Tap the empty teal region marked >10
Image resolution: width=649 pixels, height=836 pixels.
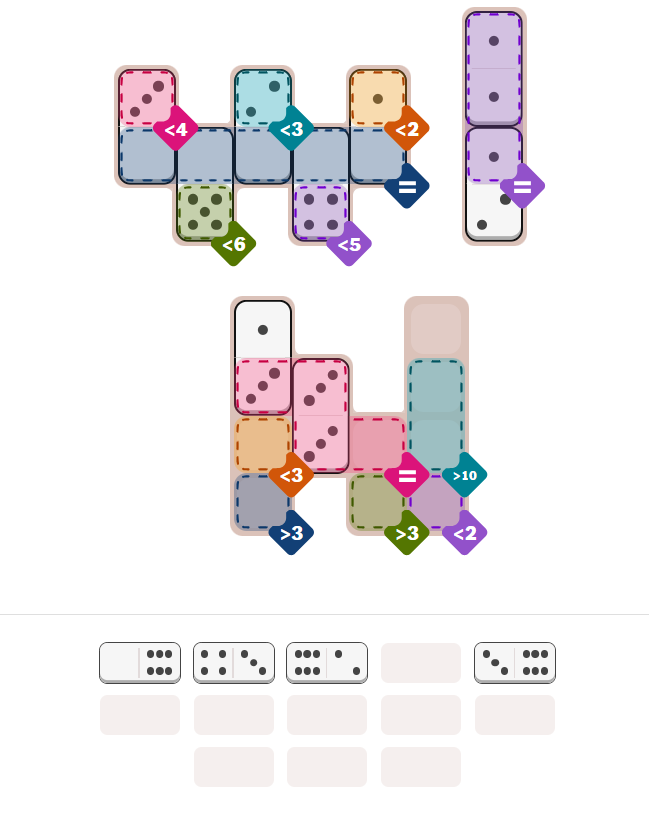tap(436, 416)
